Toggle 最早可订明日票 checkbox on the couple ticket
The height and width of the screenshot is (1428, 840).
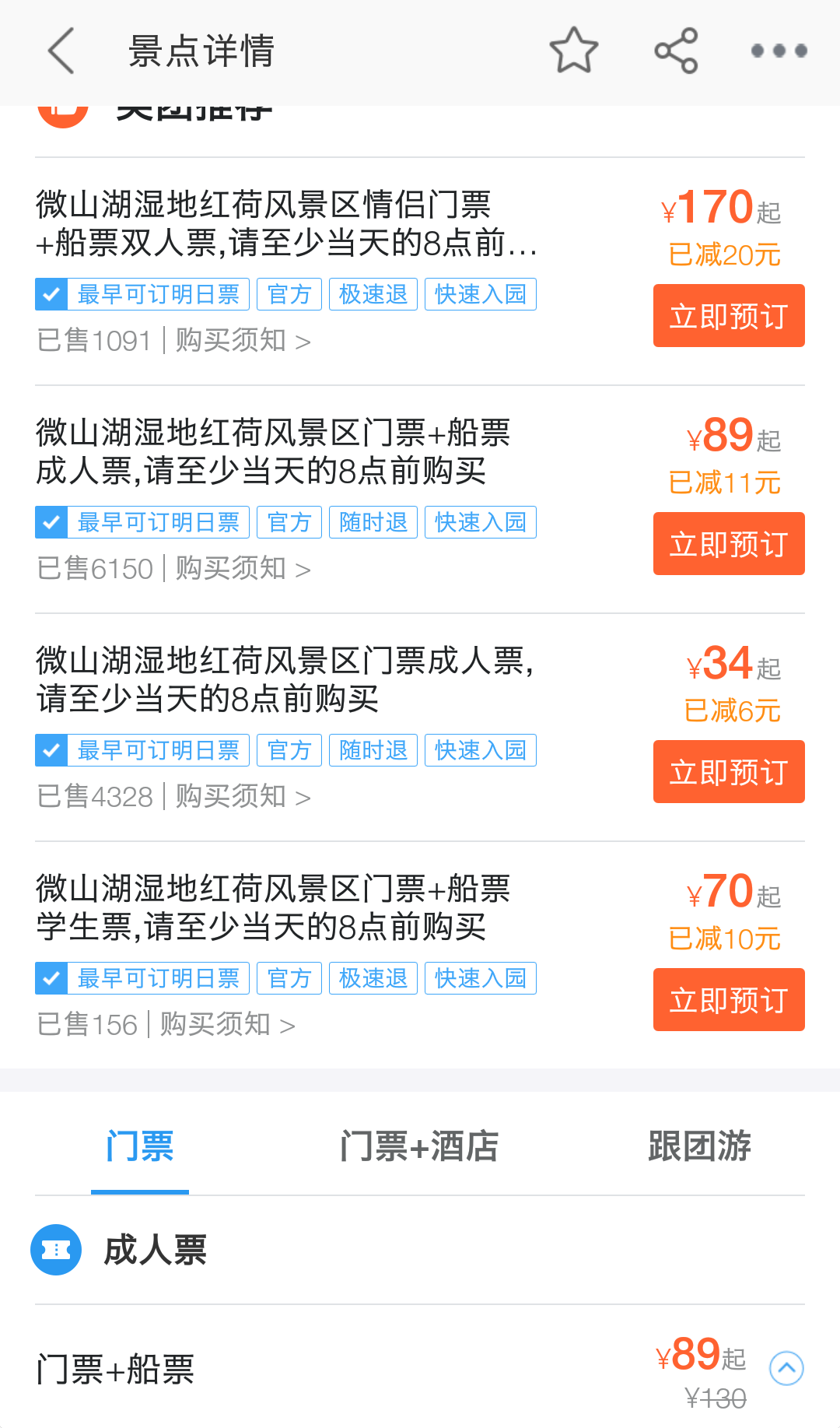[x=51, y=294]
